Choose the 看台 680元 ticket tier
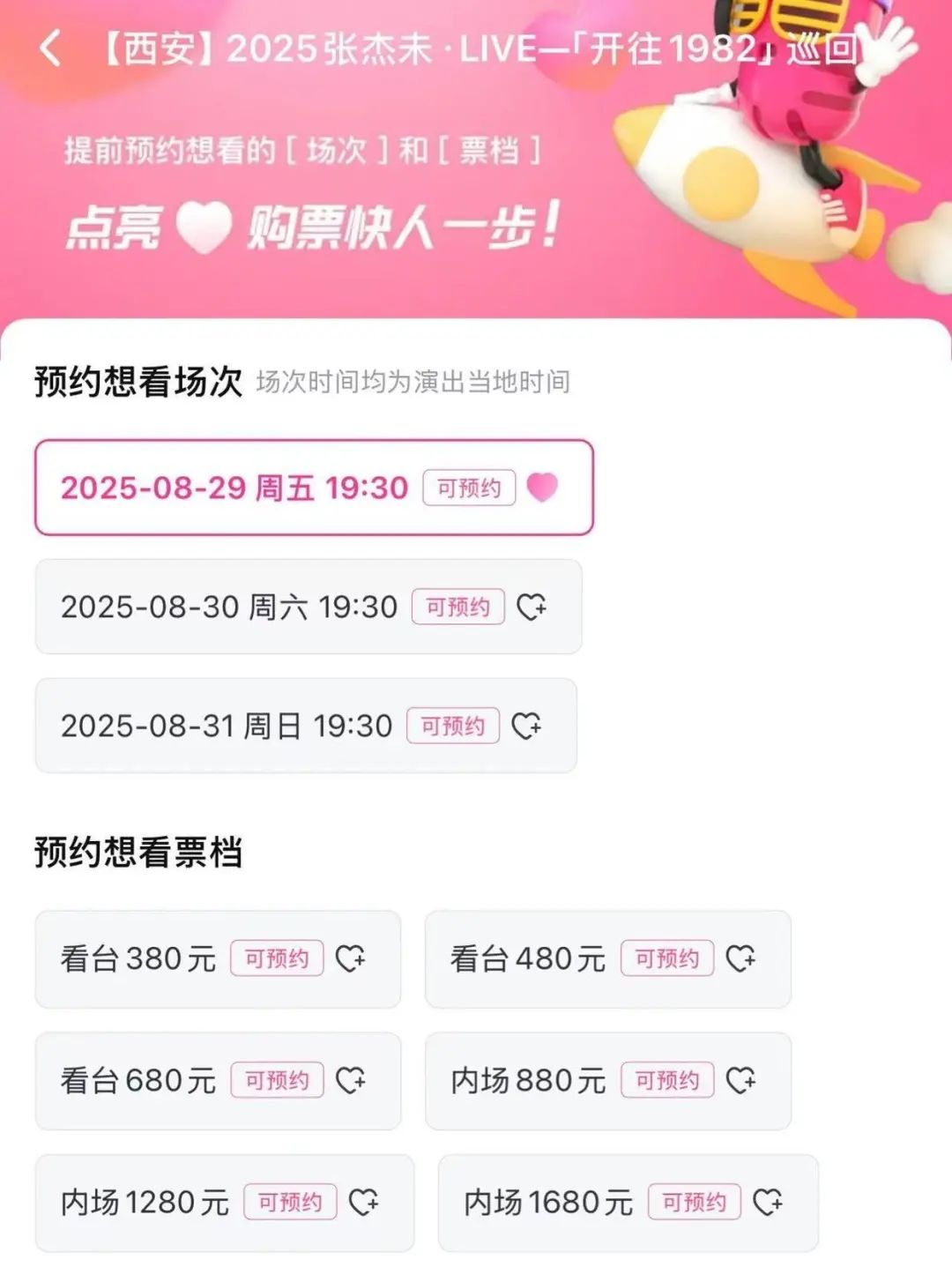 tap(217, 1080)
